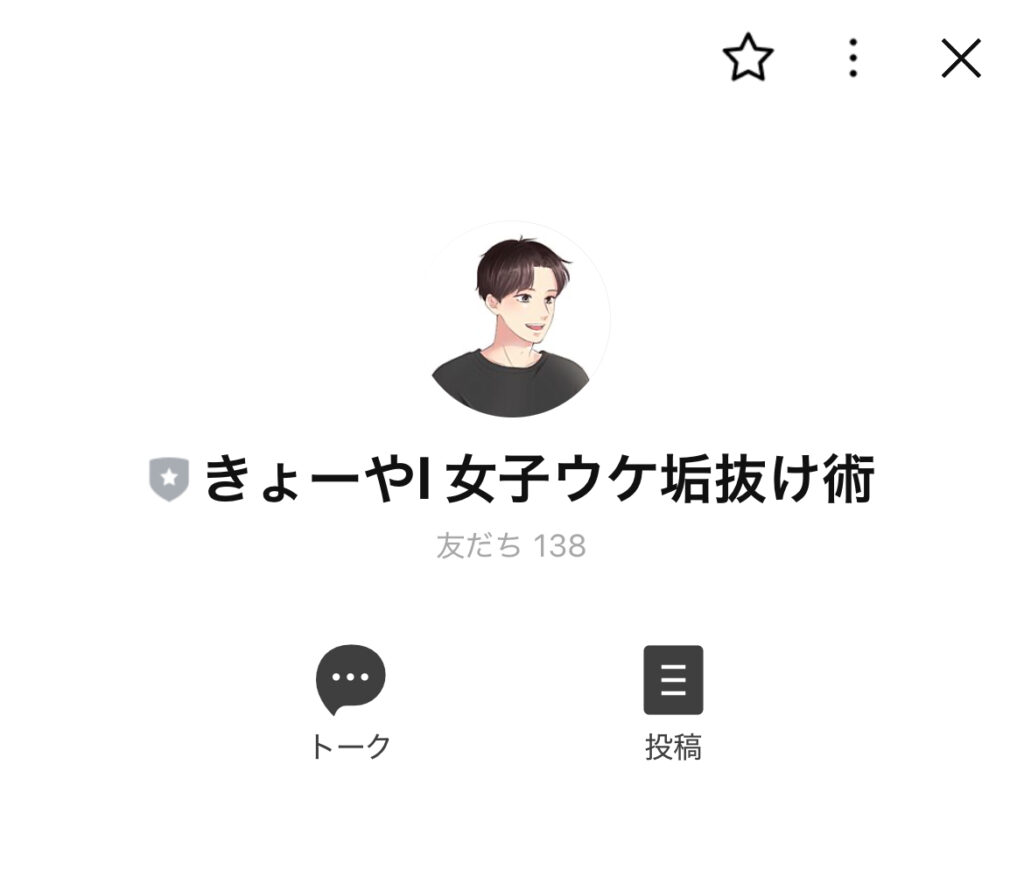Add this account to favorites with the star
Viewport: 1024px width, 891px height.
[748, 60]
